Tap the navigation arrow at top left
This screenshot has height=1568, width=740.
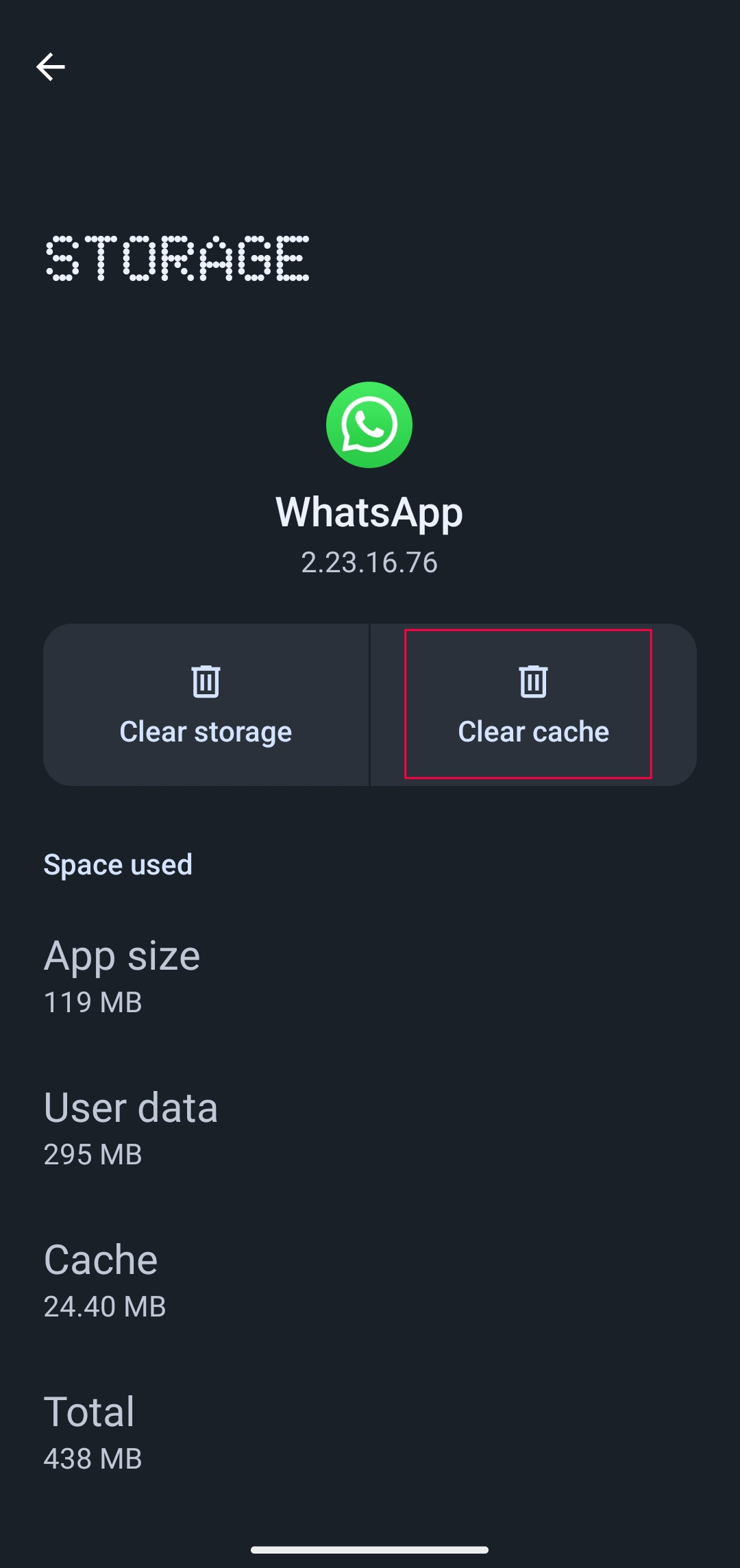click(x=50, y=66)
